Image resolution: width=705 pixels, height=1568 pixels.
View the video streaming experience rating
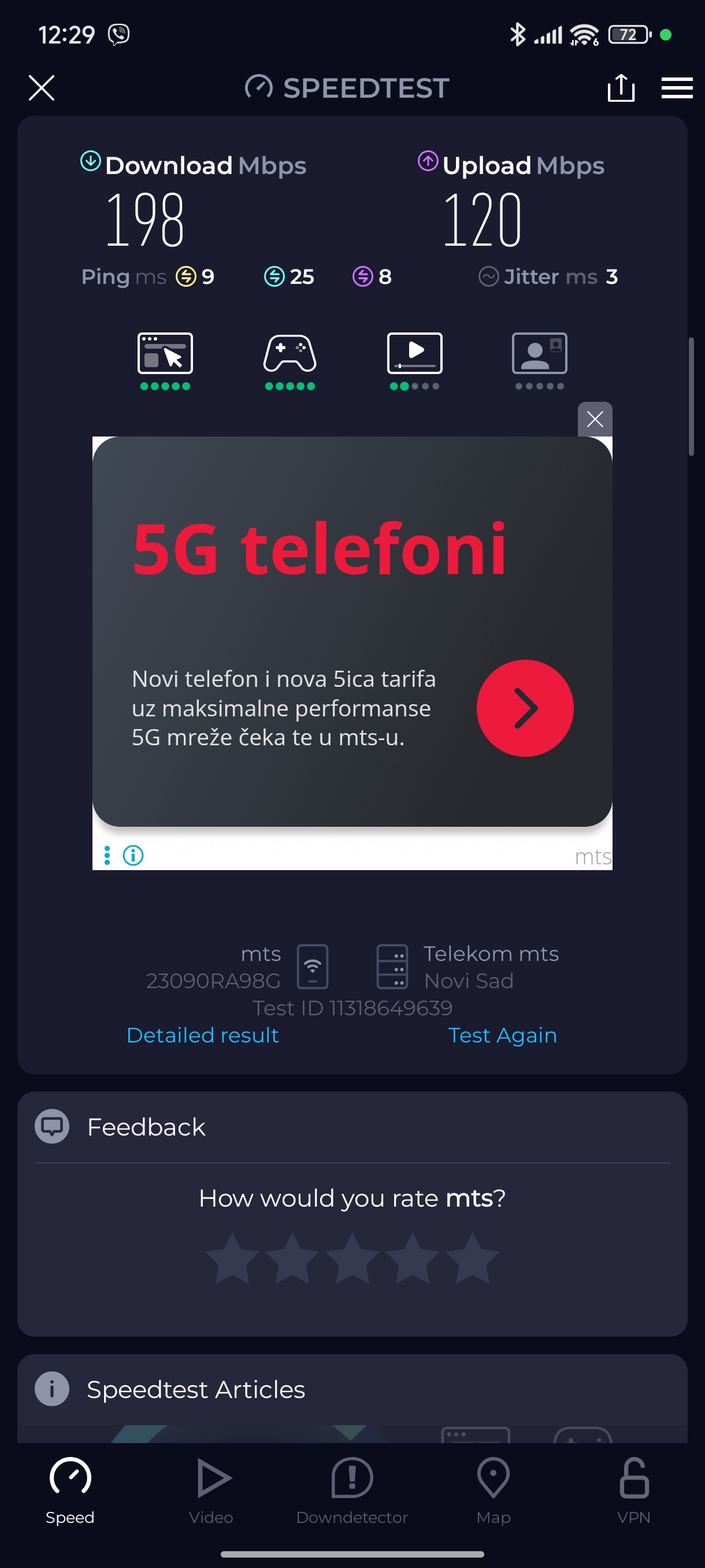tap(414, 359)
